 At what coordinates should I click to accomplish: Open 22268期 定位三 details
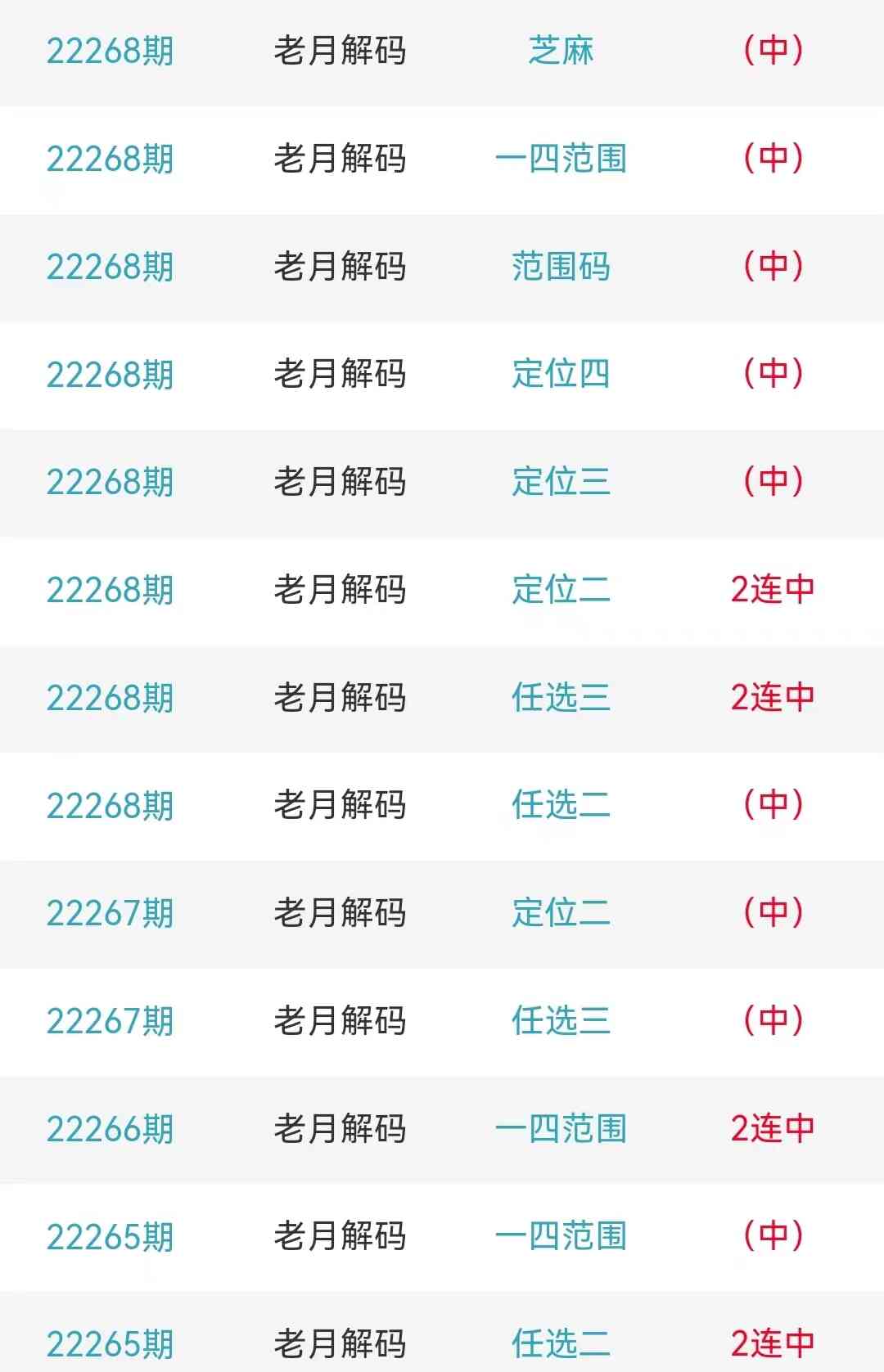point(561,482)
